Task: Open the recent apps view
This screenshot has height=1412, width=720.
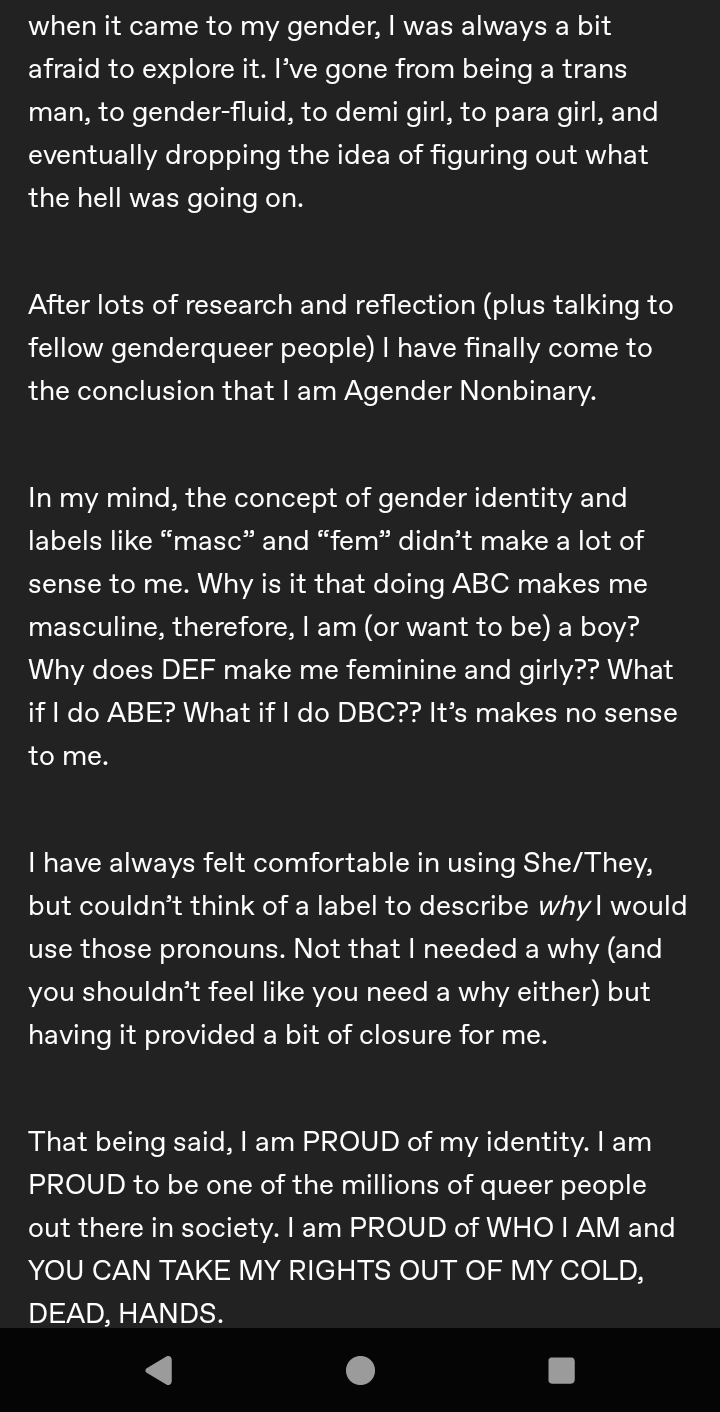Action: (x=561, y=1370)
